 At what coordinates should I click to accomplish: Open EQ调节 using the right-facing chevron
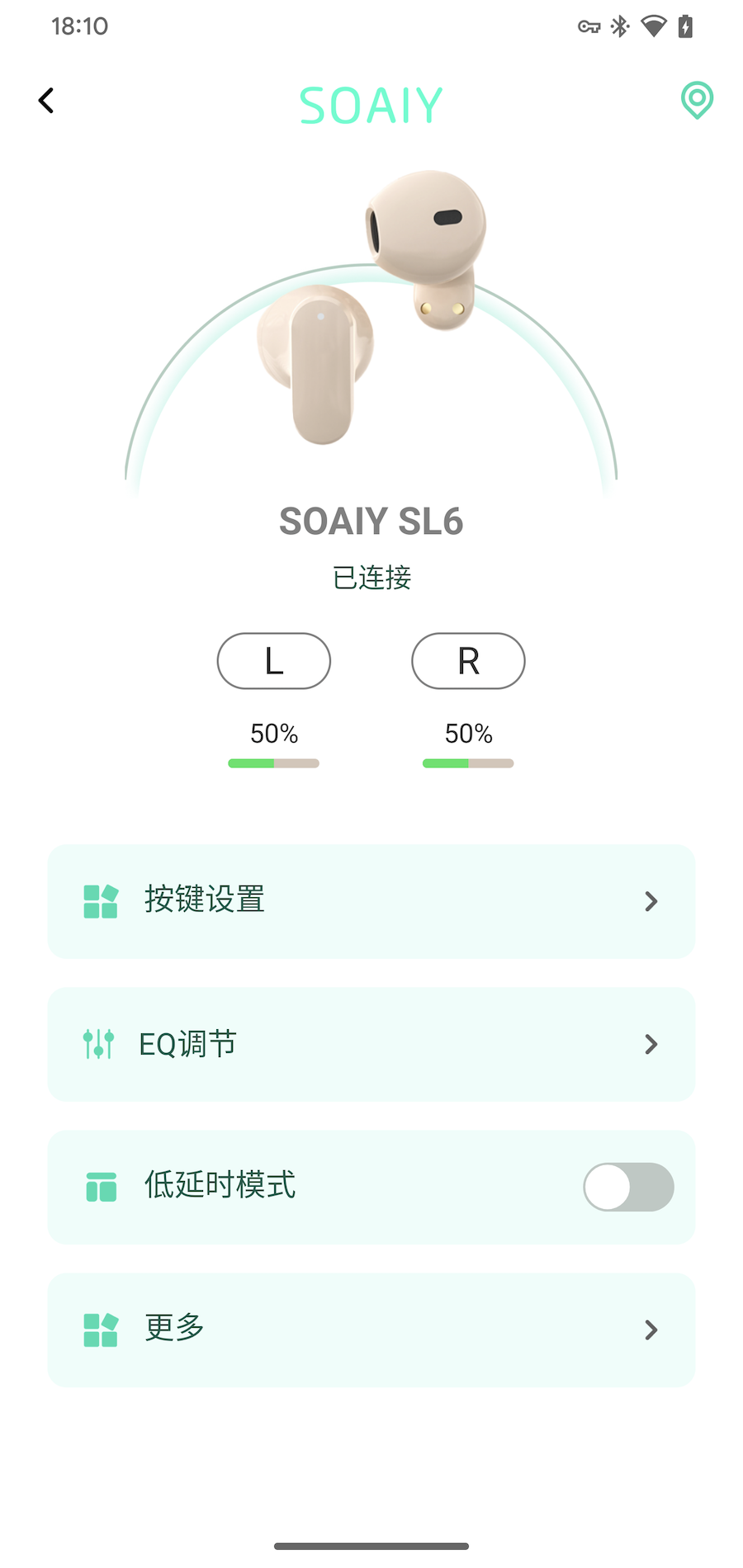651,1044
